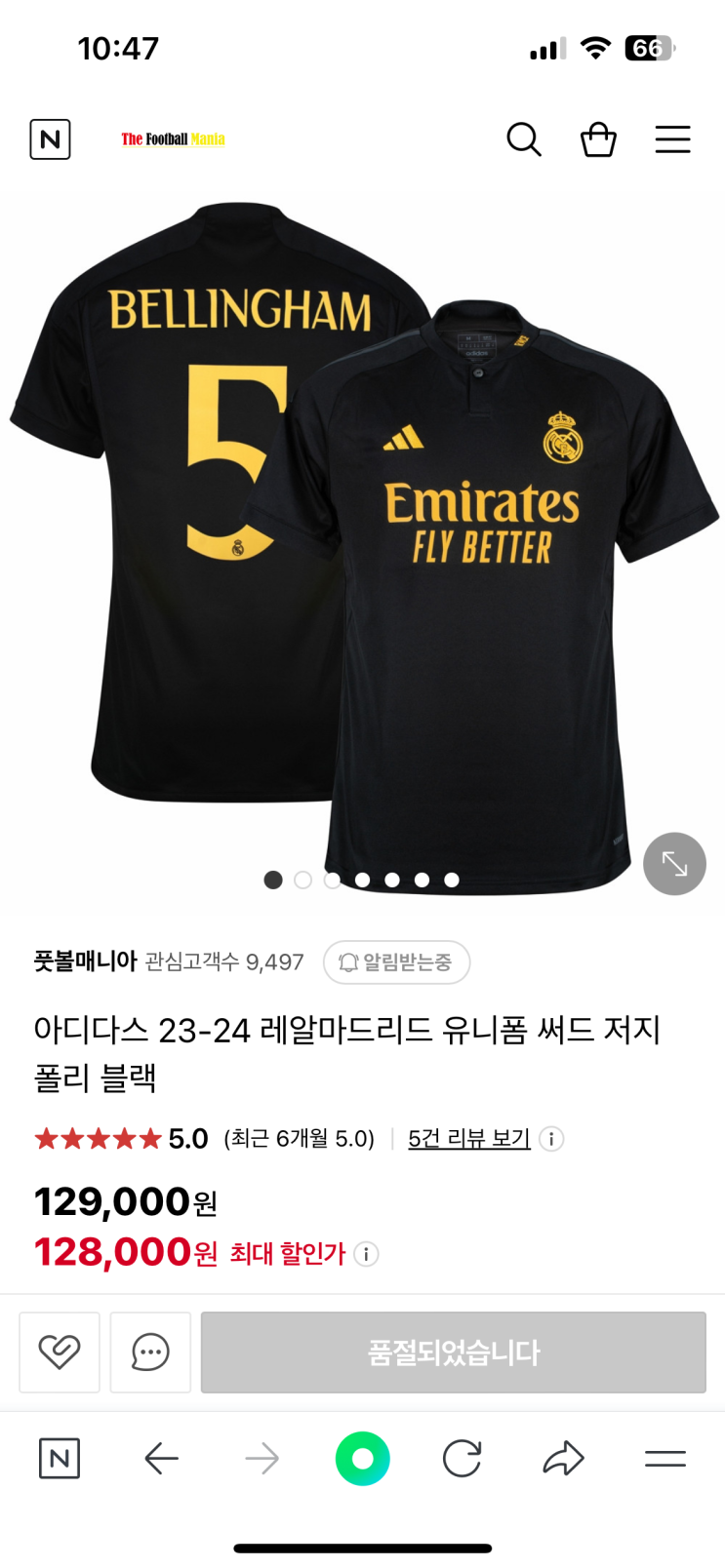Open The Football Mania store home
Image resolution: width=725 pixels, height=1568 pixels.
[x=173, y=139]
